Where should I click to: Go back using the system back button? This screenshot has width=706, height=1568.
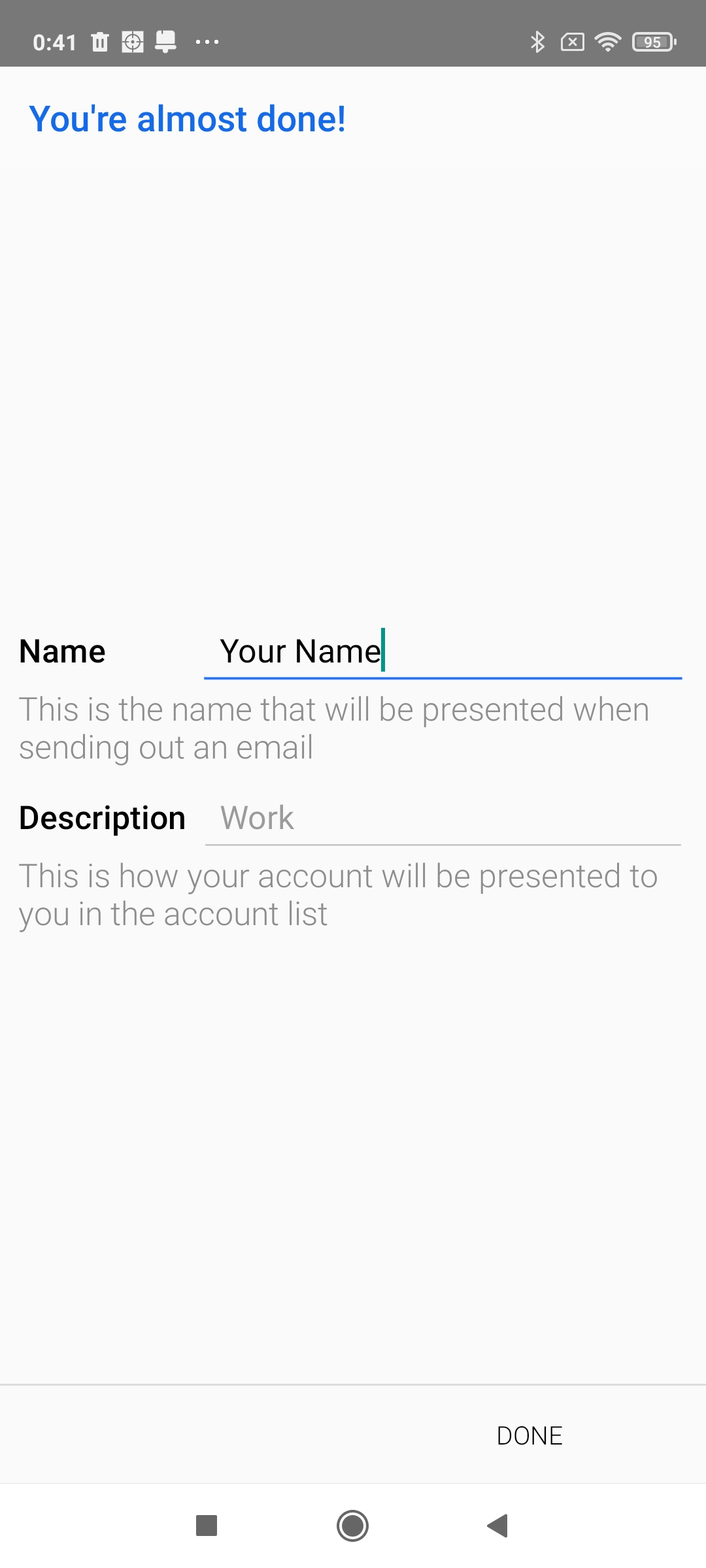click(x=498, y=1526)
